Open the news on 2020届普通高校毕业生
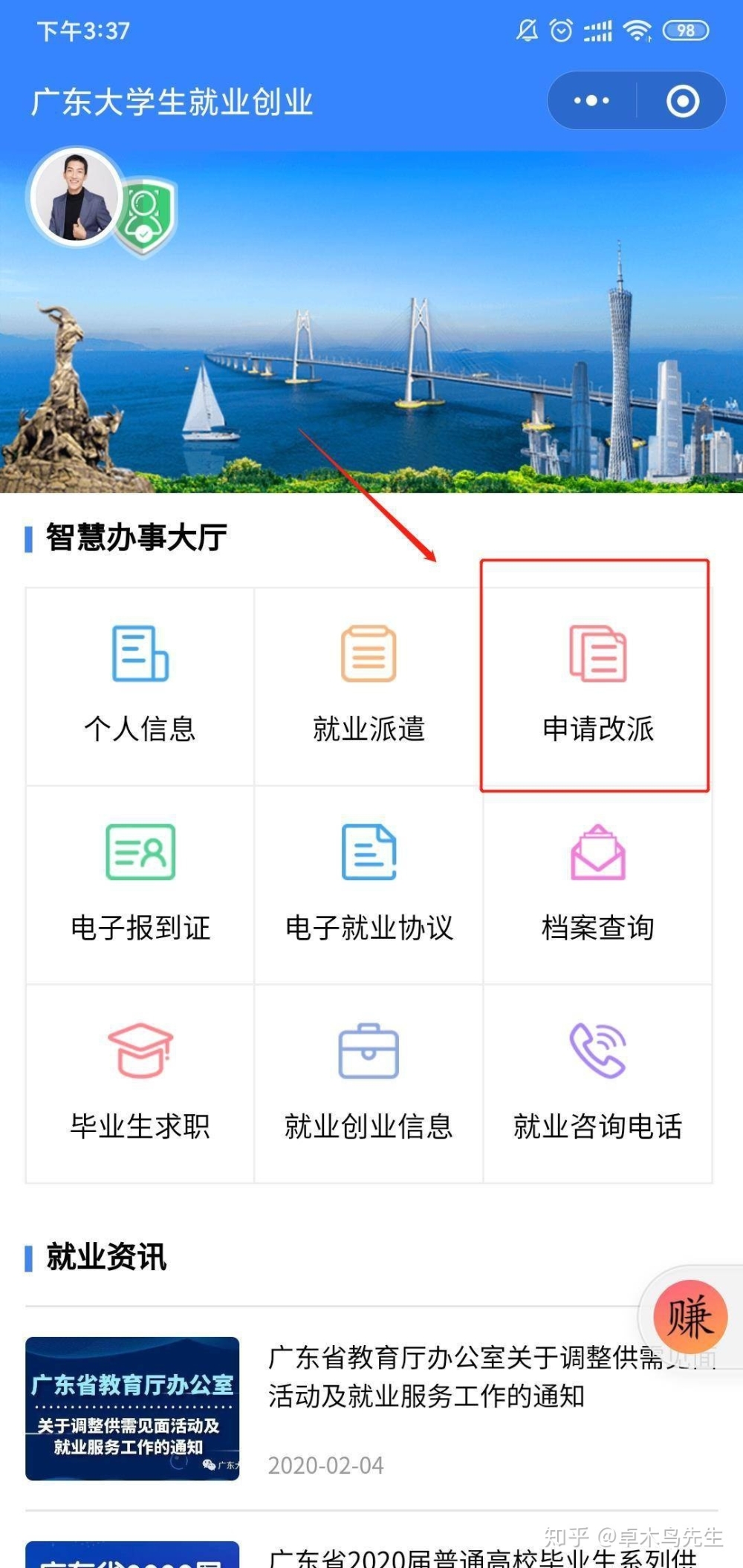This screenshot has width=743, height=1568. [x=481, y=1555]
